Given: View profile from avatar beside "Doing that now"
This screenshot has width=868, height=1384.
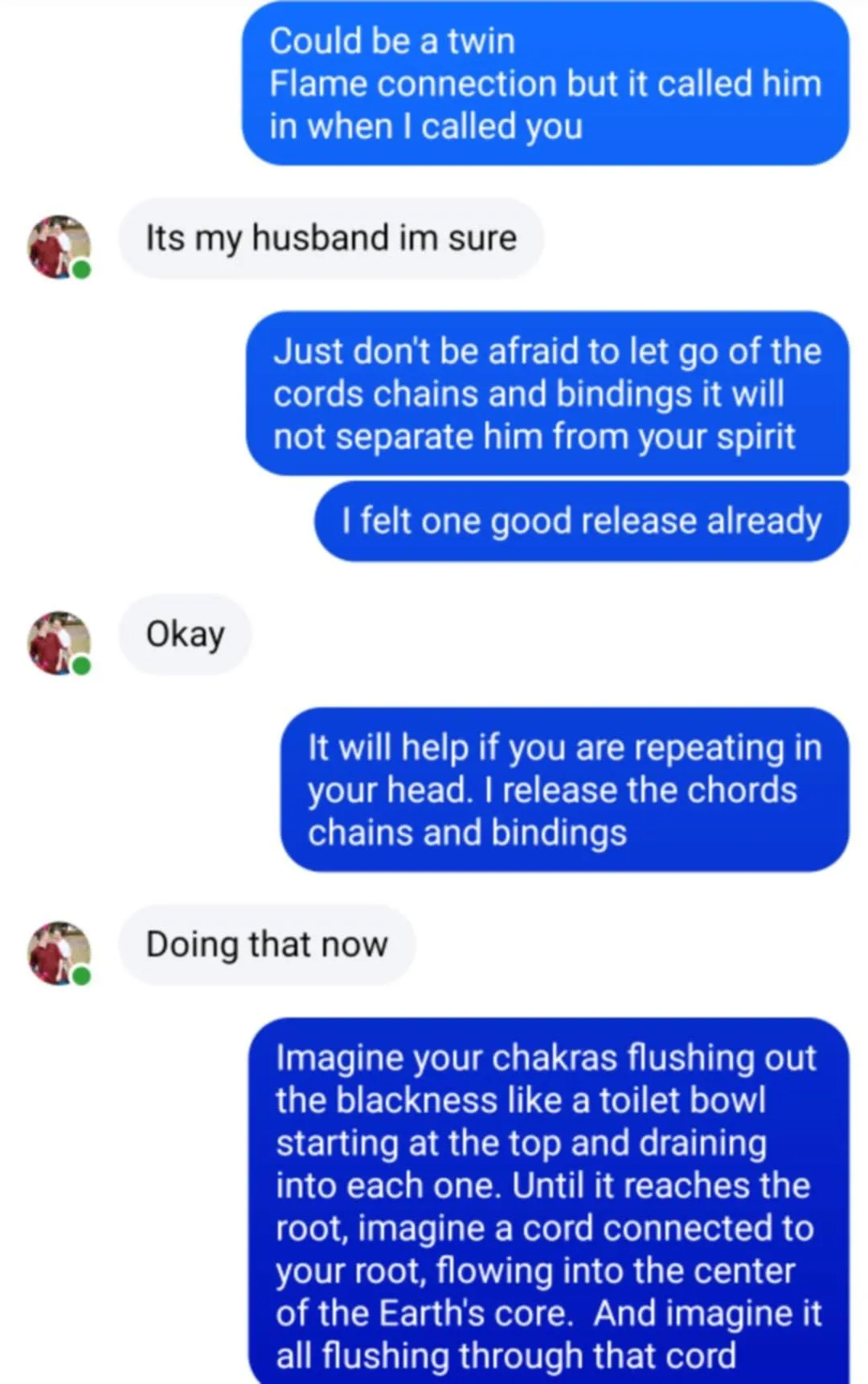Looking at the screenshot, I should 59,953.
